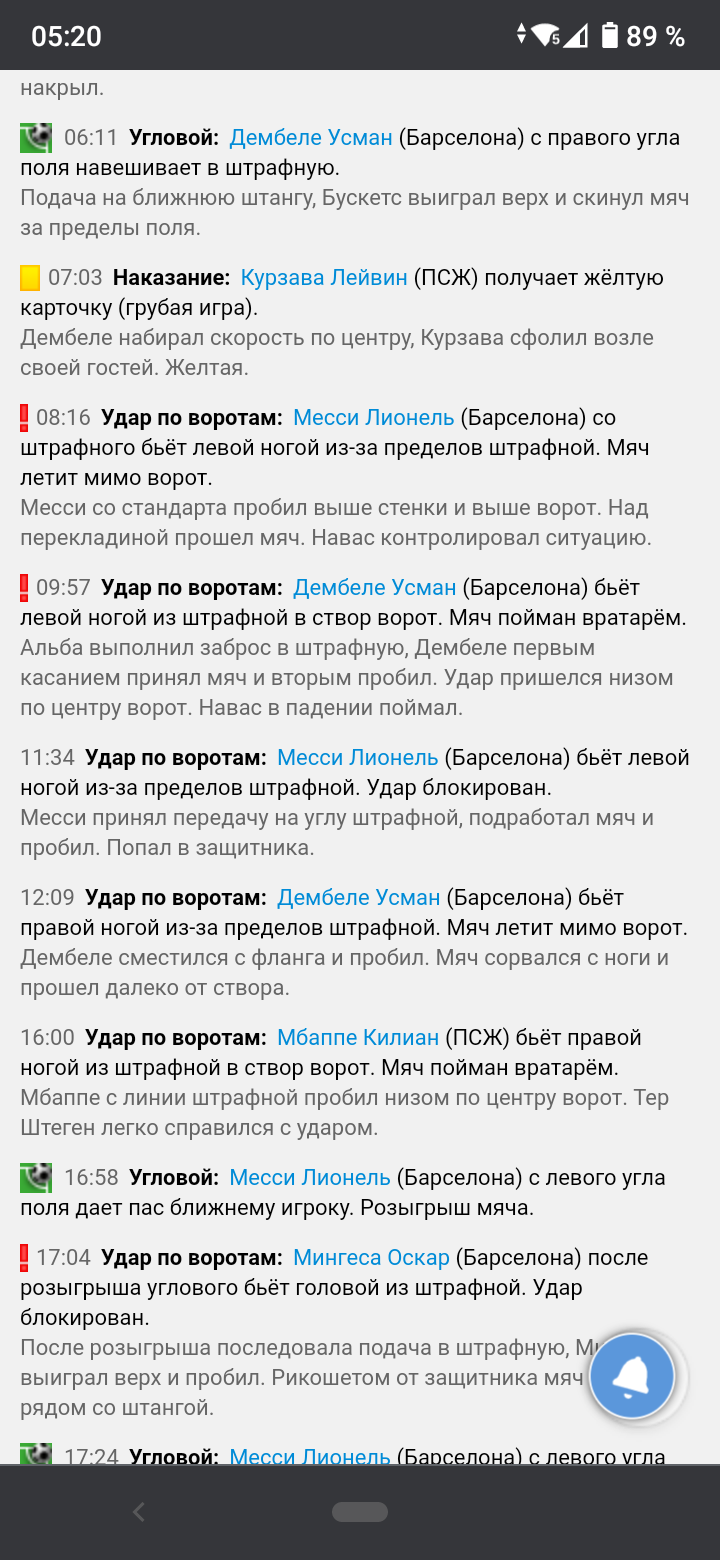Go back with the system back arrow
This screenshot has height=1560, width=720.
[x=139, y=1512]
